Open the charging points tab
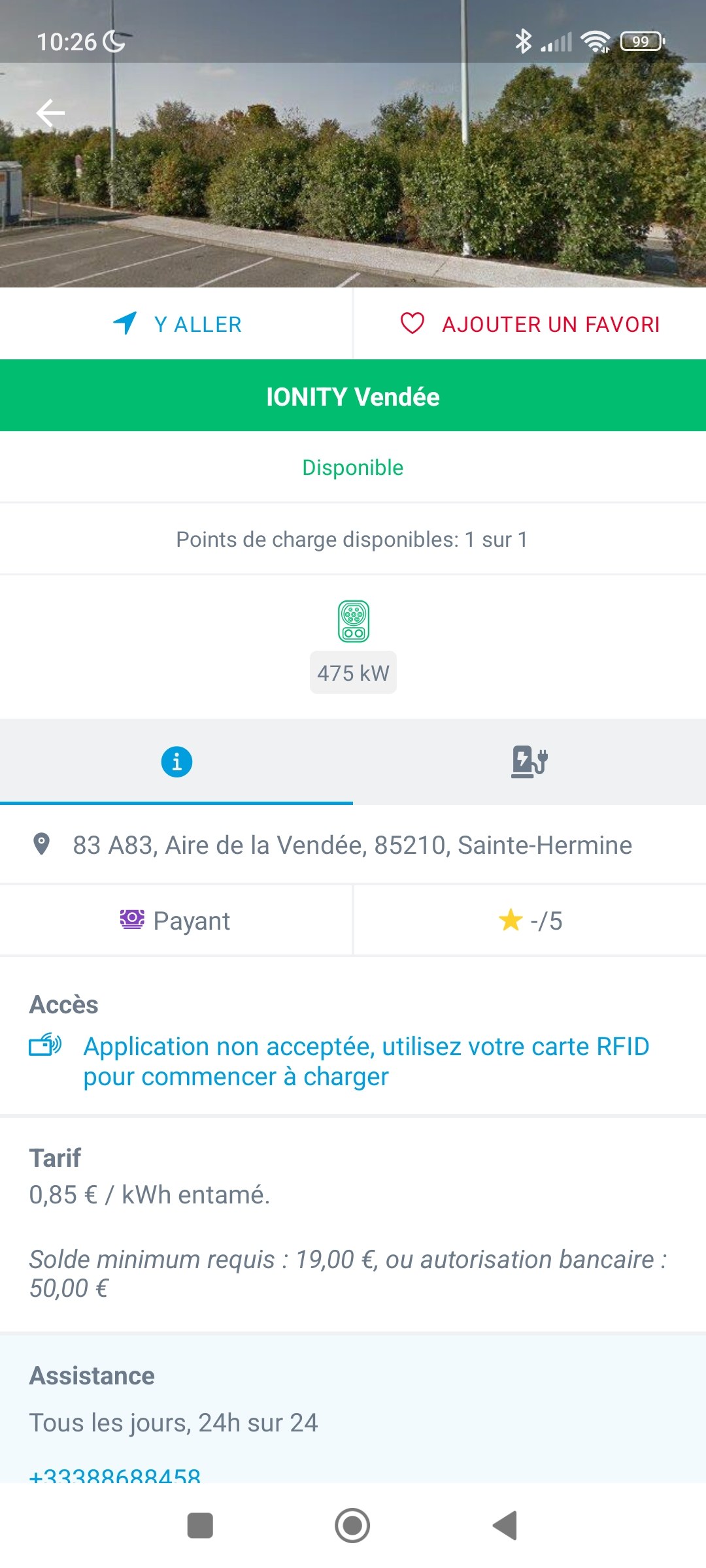Screen dimensions: 706x1568 click(x=529, y=762)
